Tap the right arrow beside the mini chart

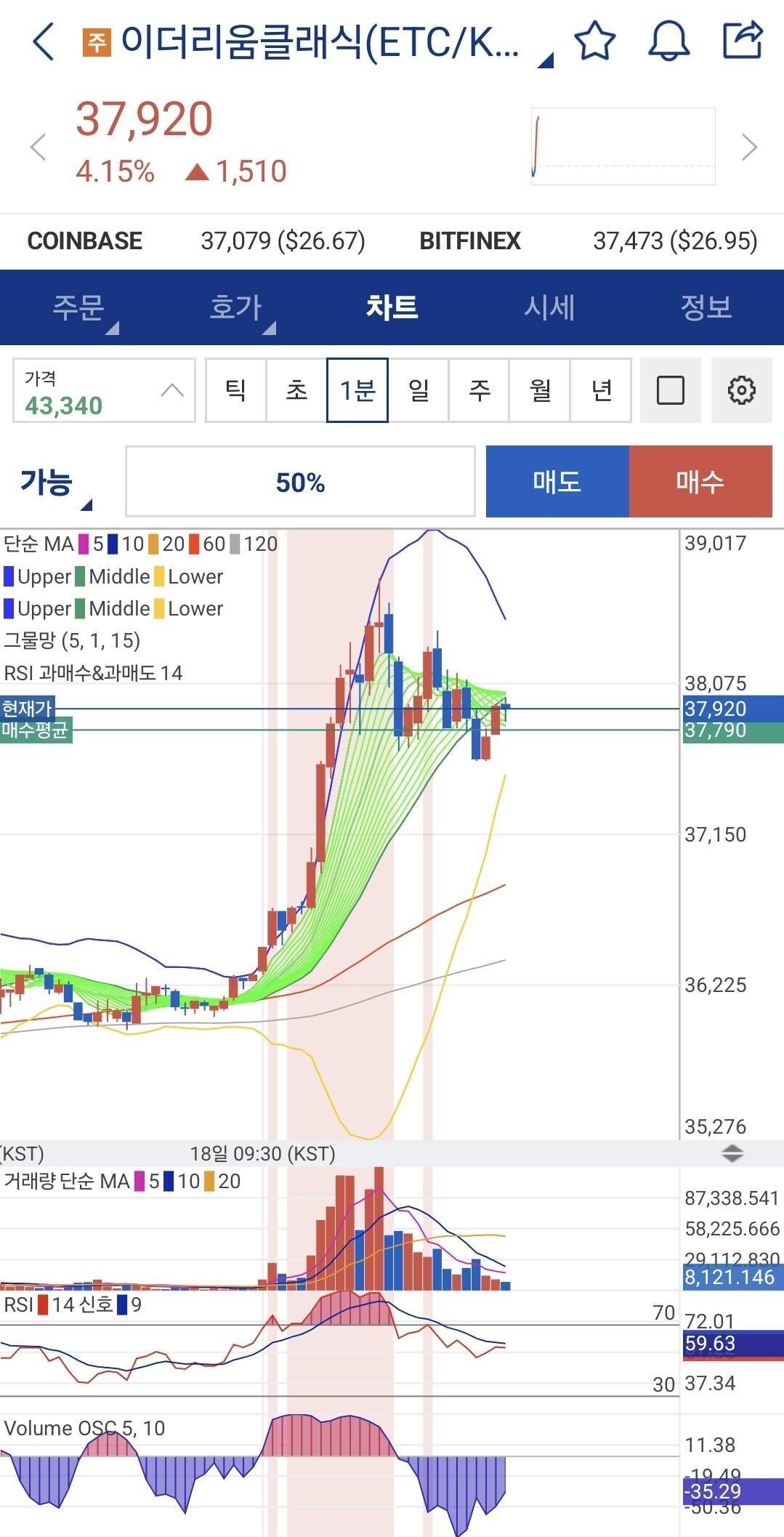click(x=750, y=148)
